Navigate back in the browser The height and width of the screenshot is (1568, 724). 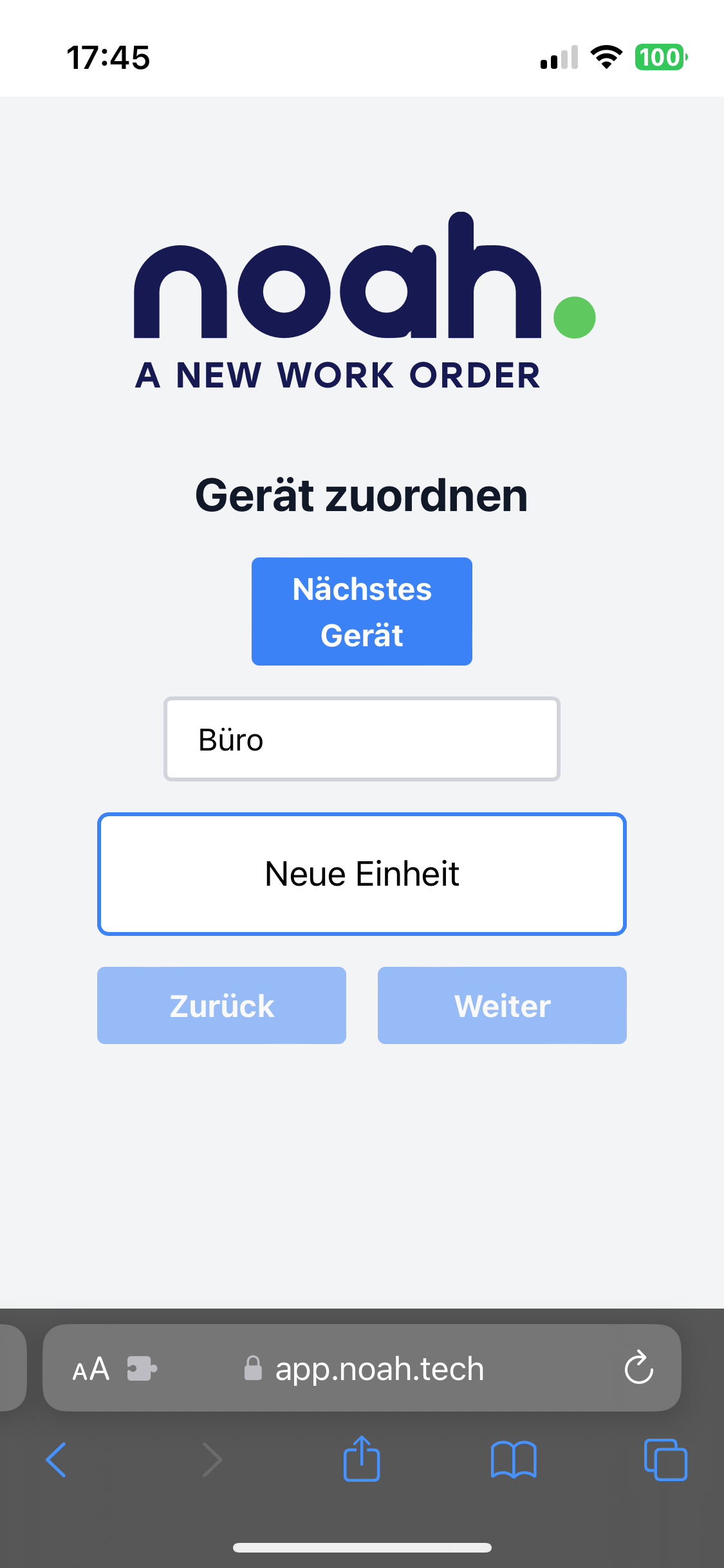57,1459
